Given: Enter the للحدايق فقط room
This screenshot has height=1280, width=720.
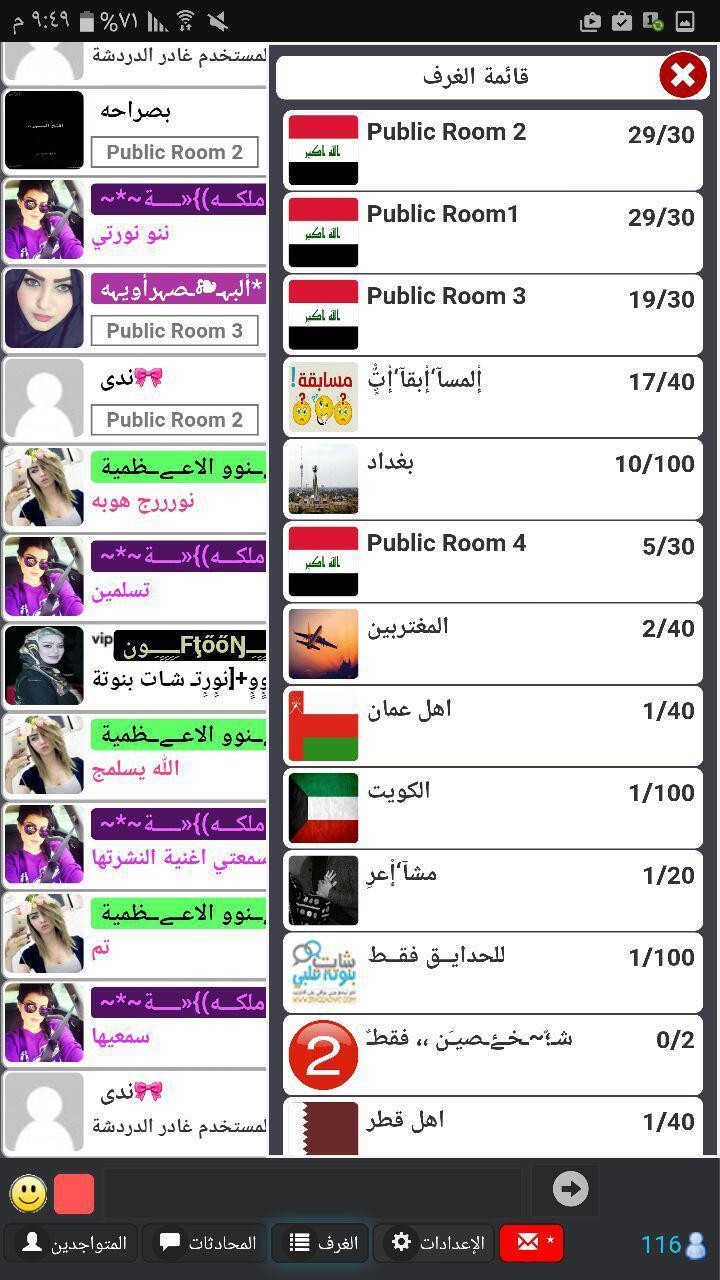Looking at the screenshot, I should (493, 972).
